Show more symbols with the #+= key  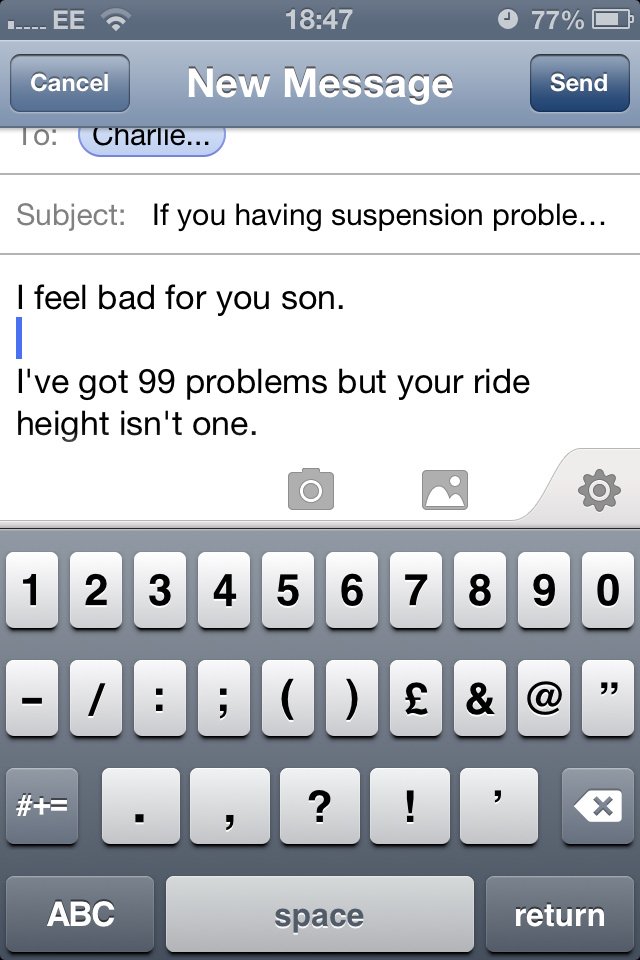pyautogui.click(x=42, y=806)
